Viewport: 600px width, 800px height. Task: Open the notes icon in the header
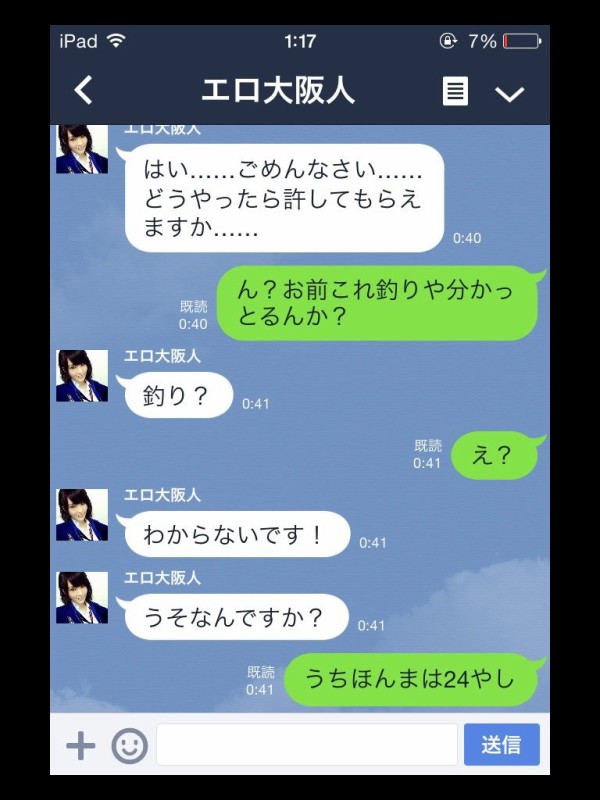point(455,92)
